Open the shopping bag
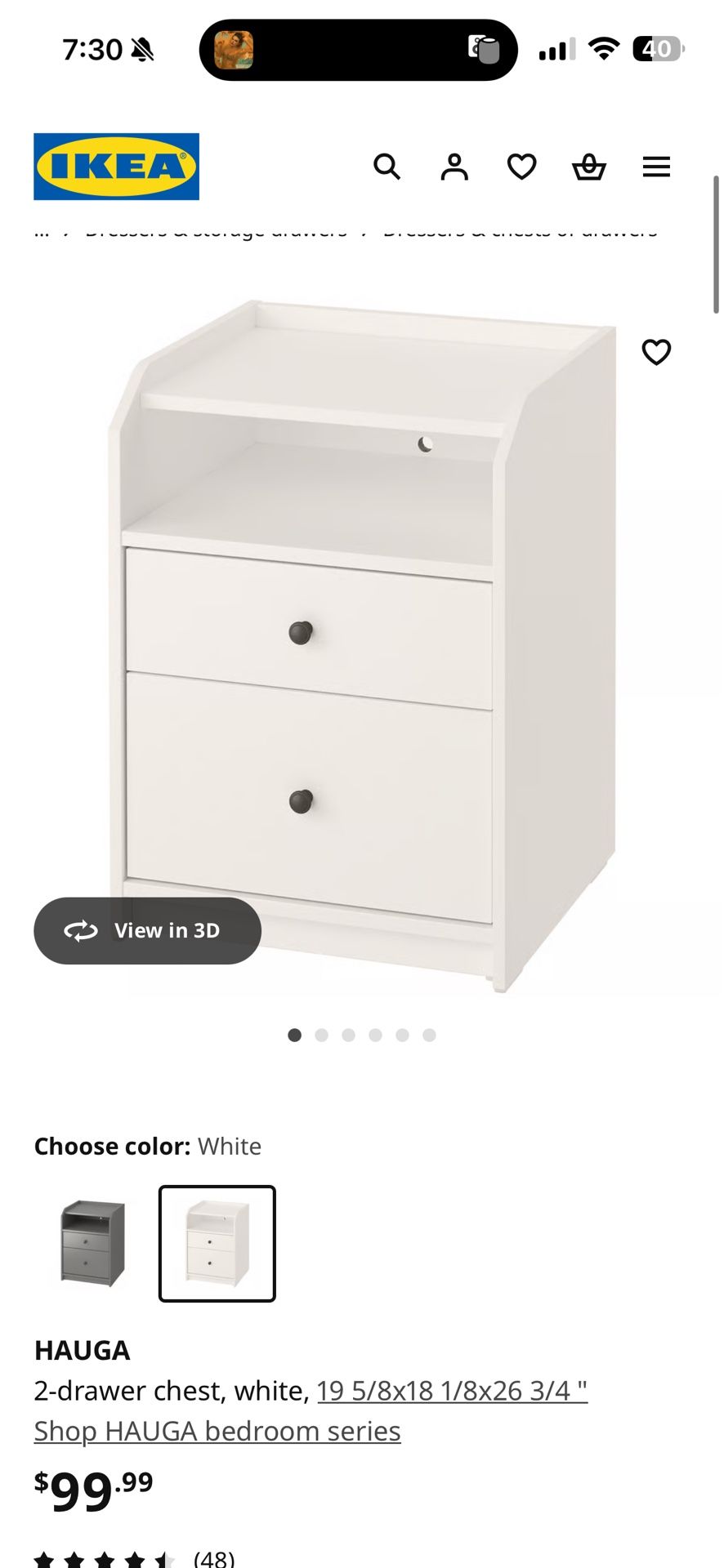This screenshot has height=1568, width=724. point(588,167)
